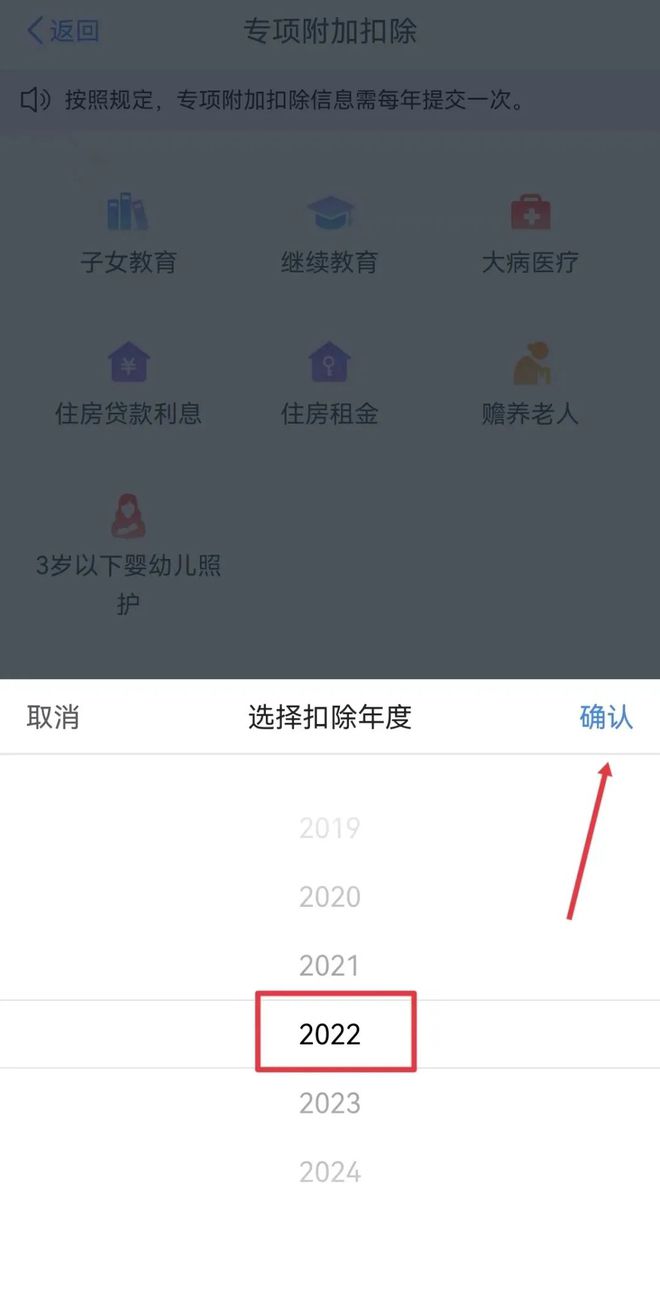The image size is (660, 1292).
Task: Pick 2021 in the year picker
Action: pyautogui.click(x=329, y=965)
